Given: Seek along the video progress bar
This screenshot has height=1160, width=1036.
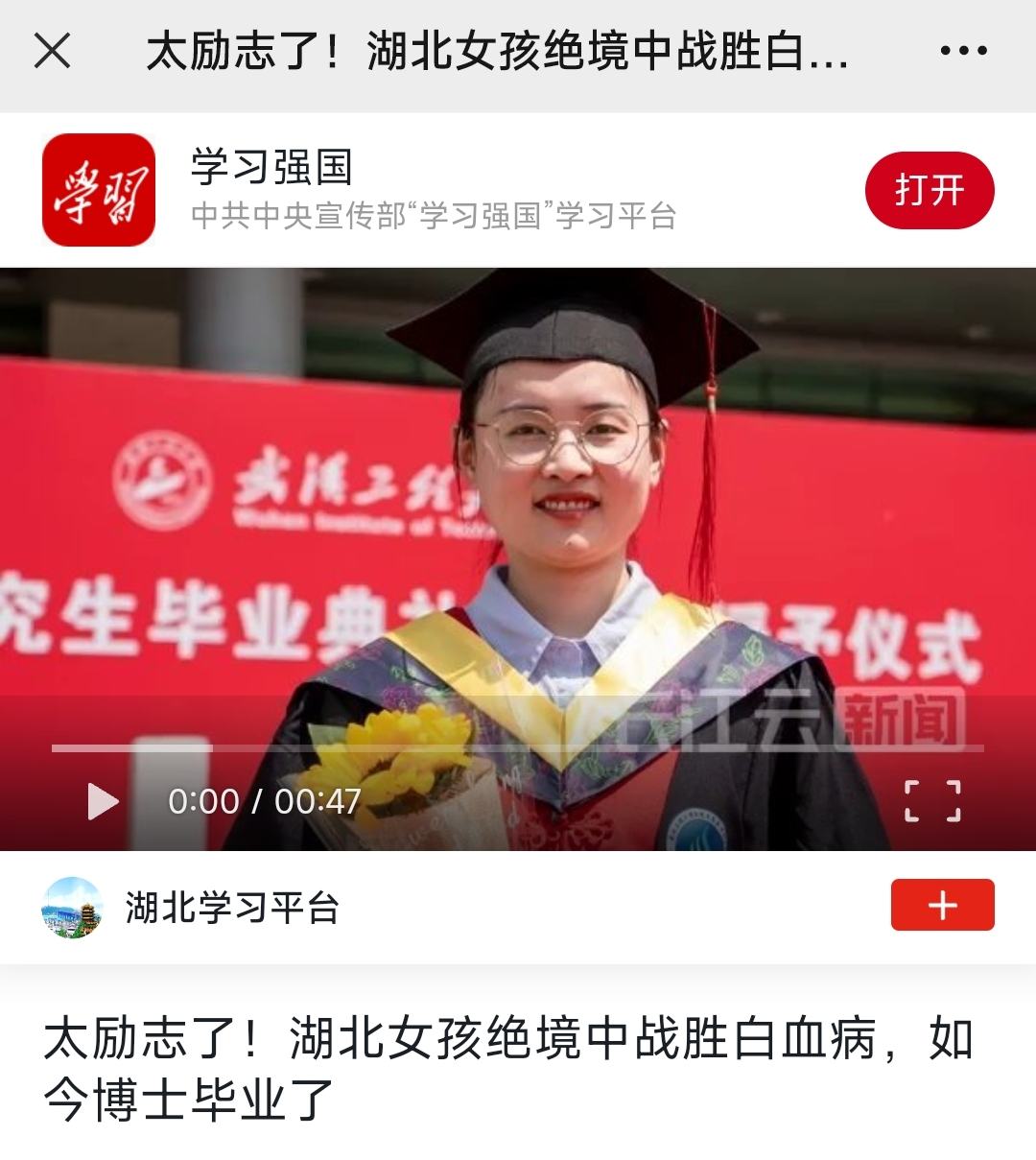Looking at the screenshot, I should click(518, 747).
